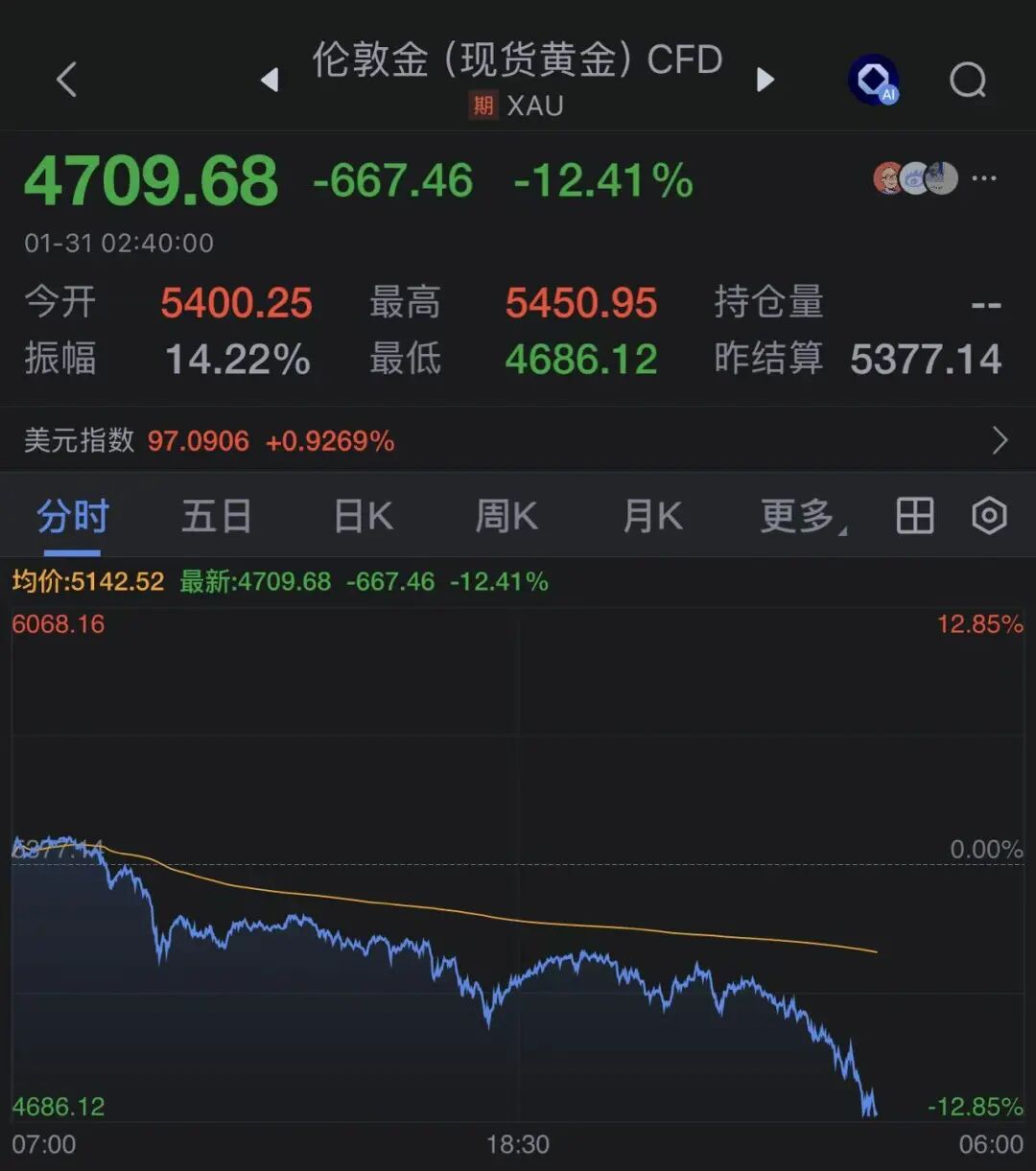
Task: Switch to next instrument with right arrow
Action: 765,81
